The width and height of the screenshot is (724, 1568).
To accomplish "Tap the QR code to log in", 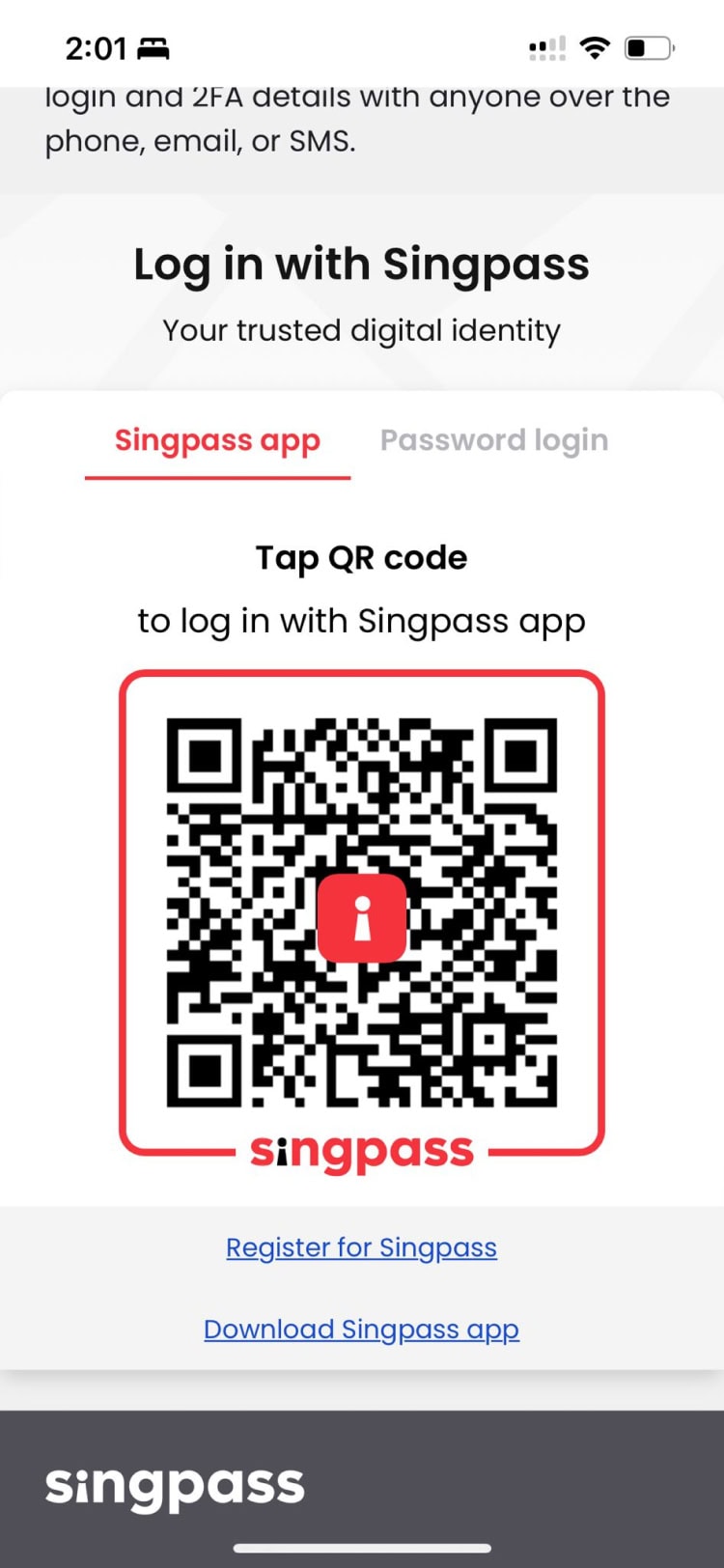I will coord(361,912).
